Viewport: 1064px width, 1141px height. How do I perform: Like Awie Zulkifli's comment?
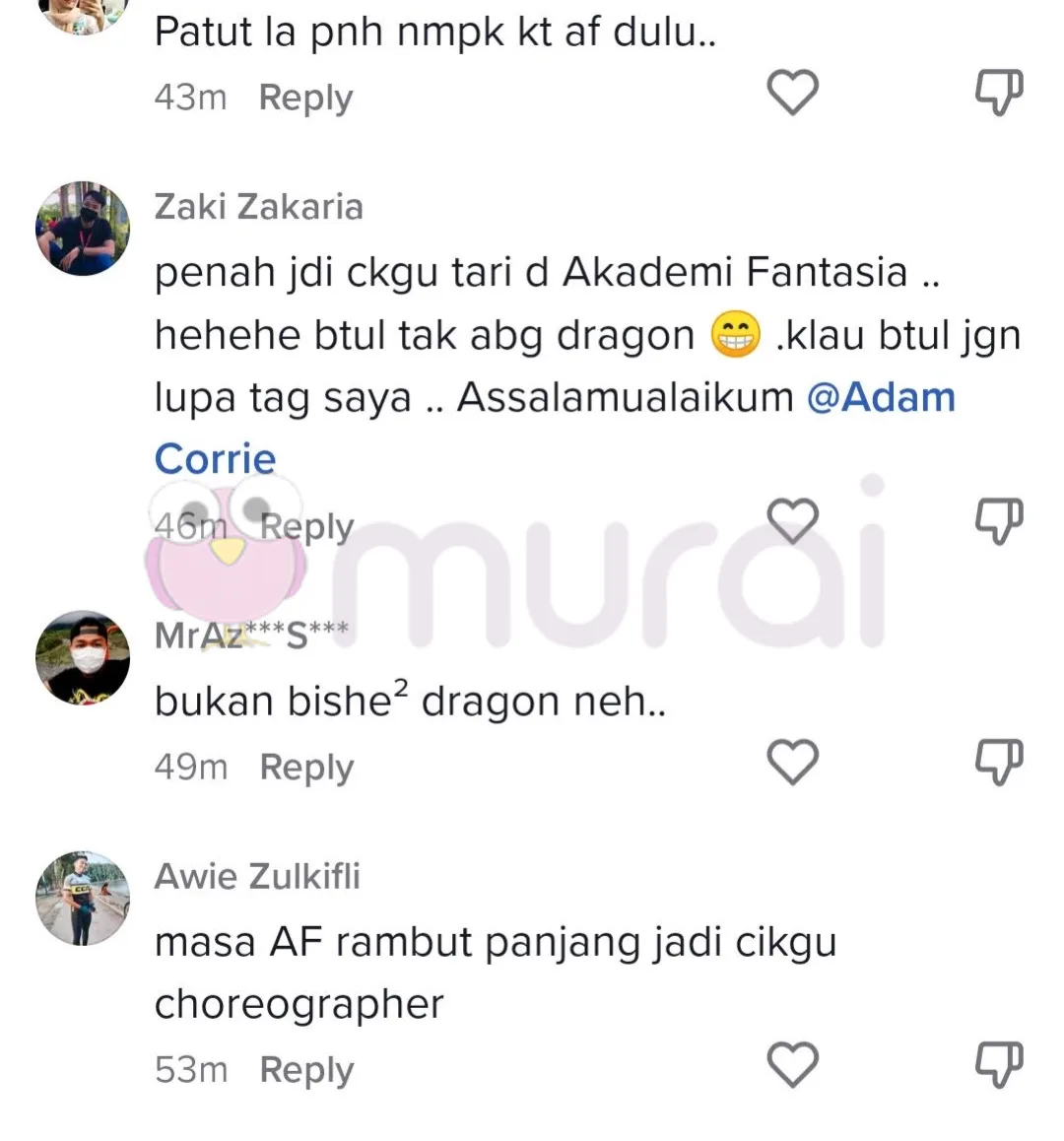(792, 1065)
